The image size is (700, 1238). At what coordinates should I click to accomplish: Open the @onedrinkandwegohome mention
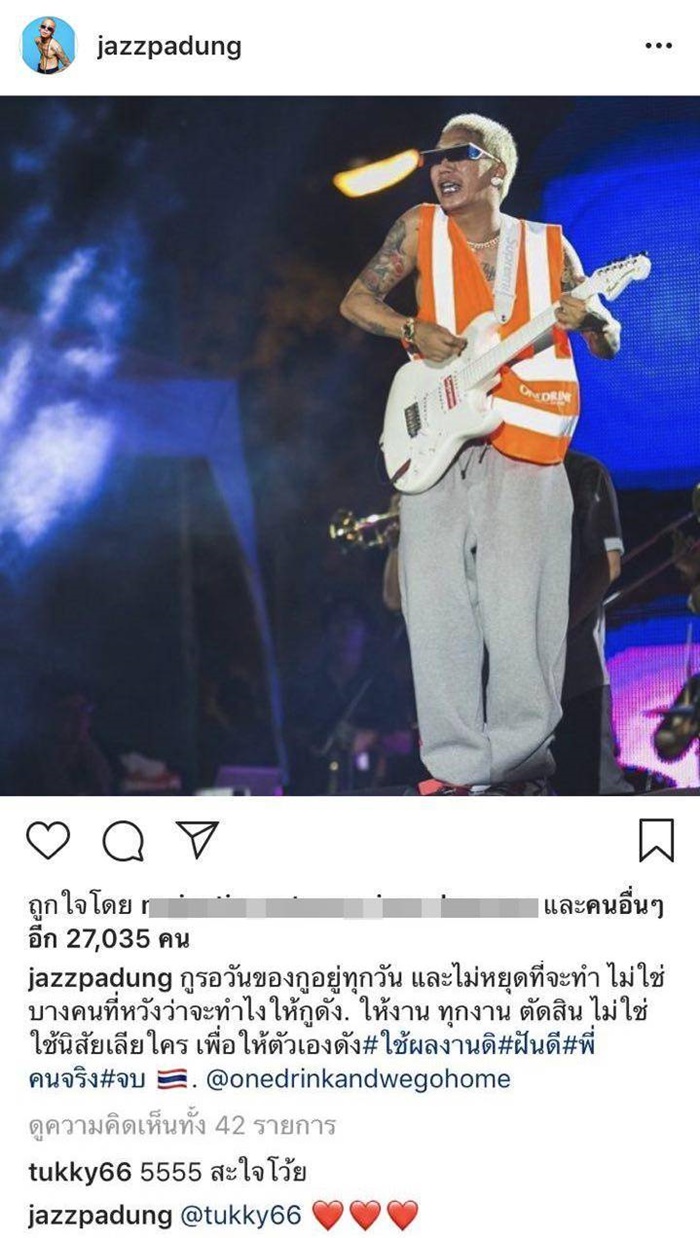(x=358, y=1079)
